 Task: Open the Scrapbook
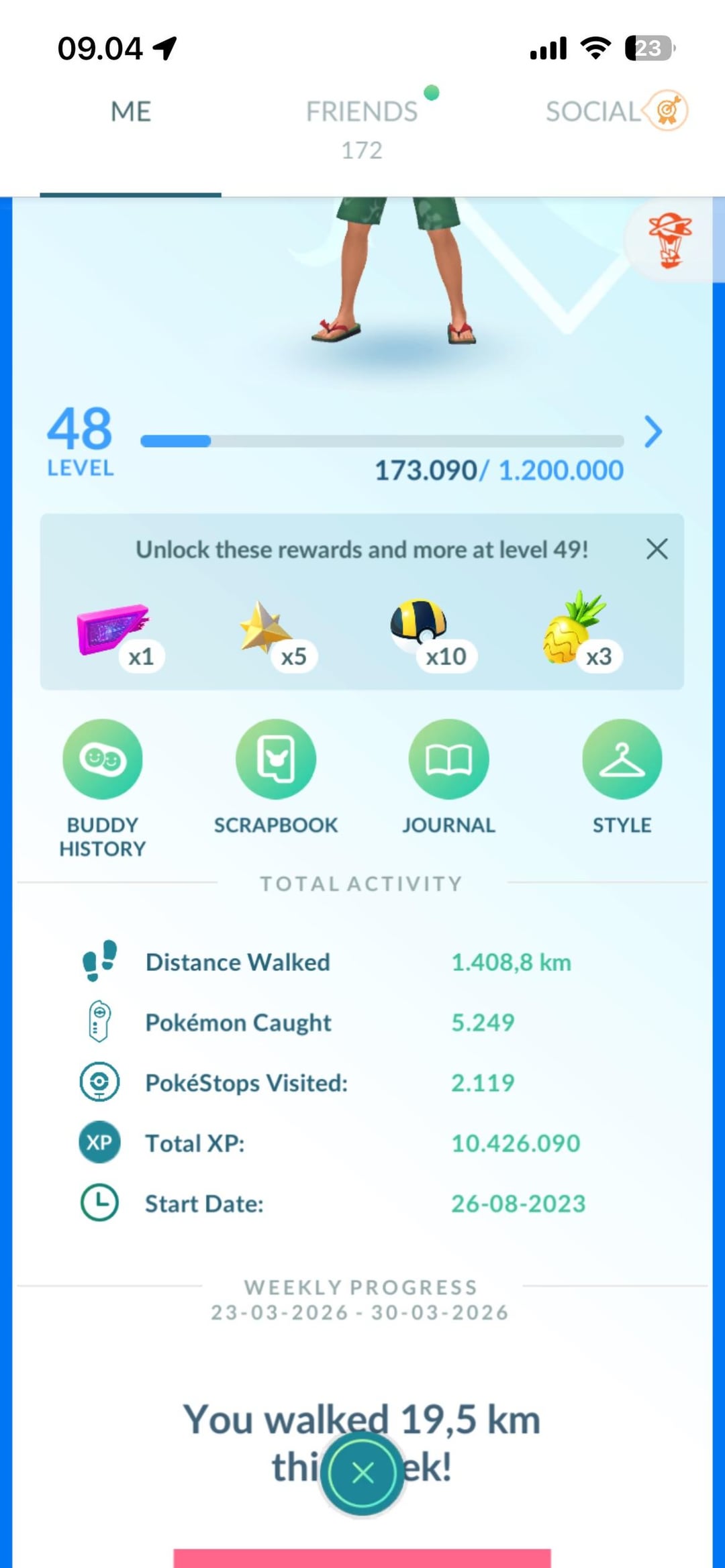pos(276,760)
